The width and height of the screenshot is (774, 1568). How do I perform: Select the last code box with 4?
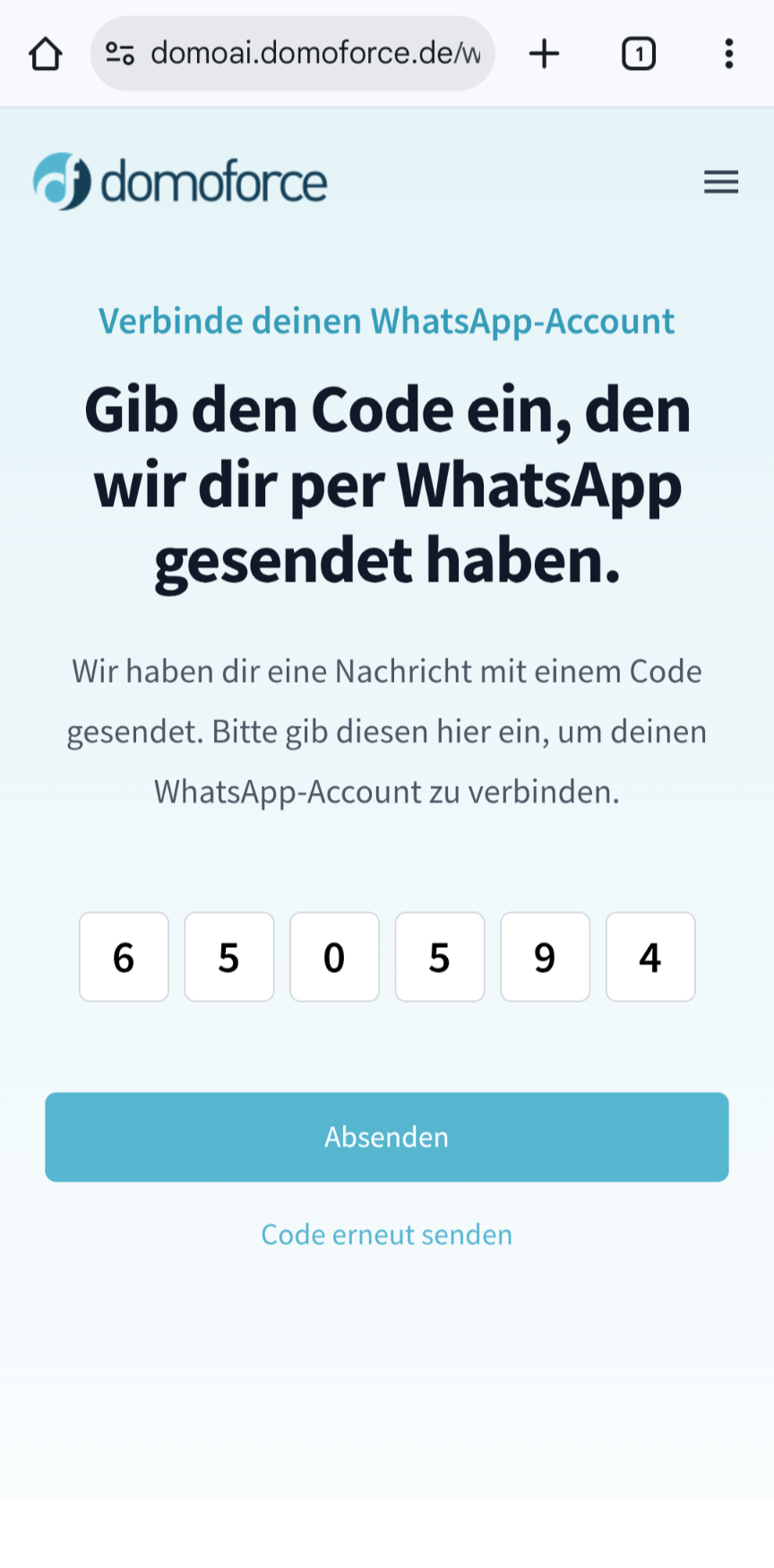click(x=650, y=957)
